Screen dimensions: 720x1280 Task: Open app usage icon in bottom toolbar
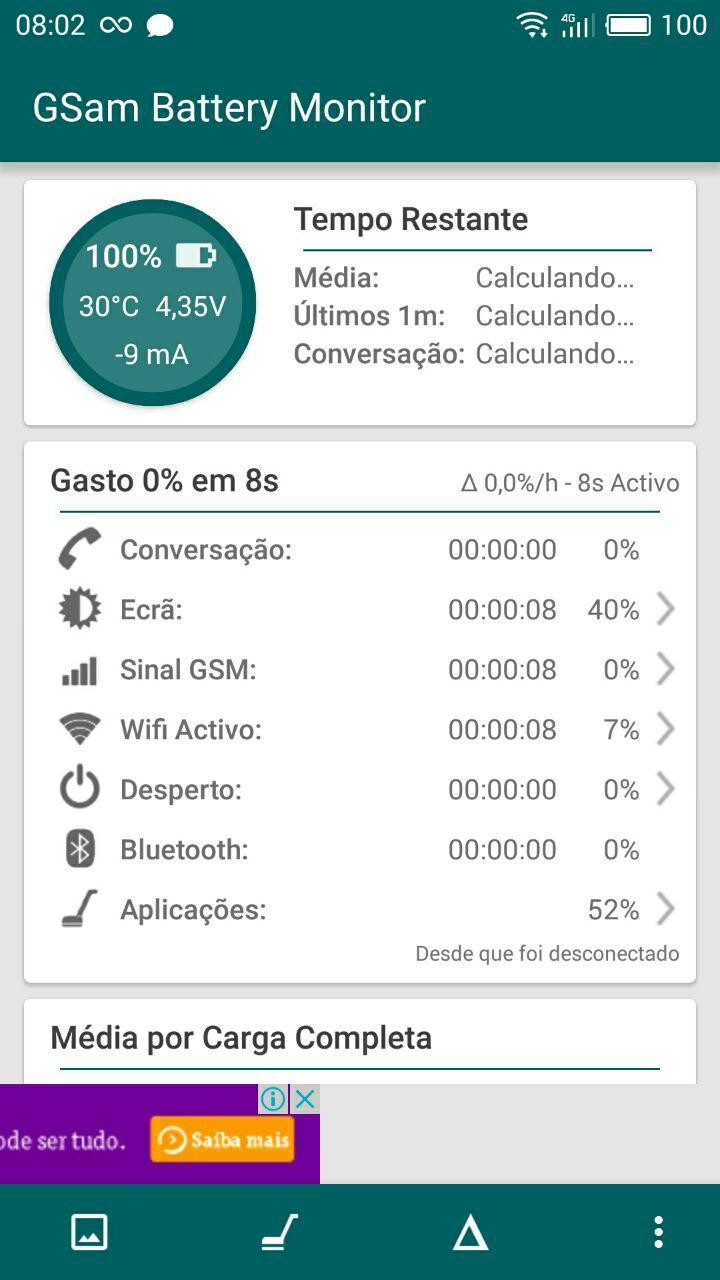(279, 1232)
